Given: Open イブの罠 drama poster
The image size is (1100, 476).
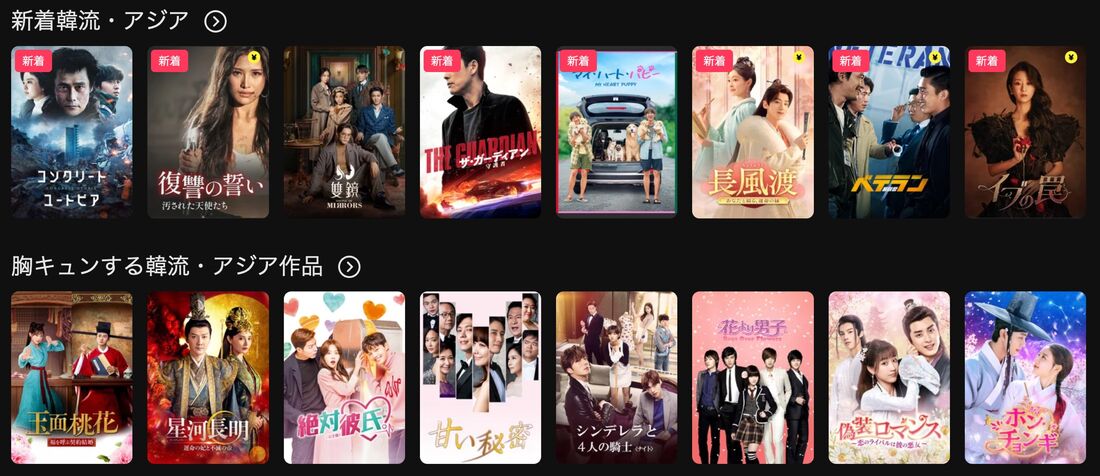Looking at the screenshot, I should click(1025, 132).
